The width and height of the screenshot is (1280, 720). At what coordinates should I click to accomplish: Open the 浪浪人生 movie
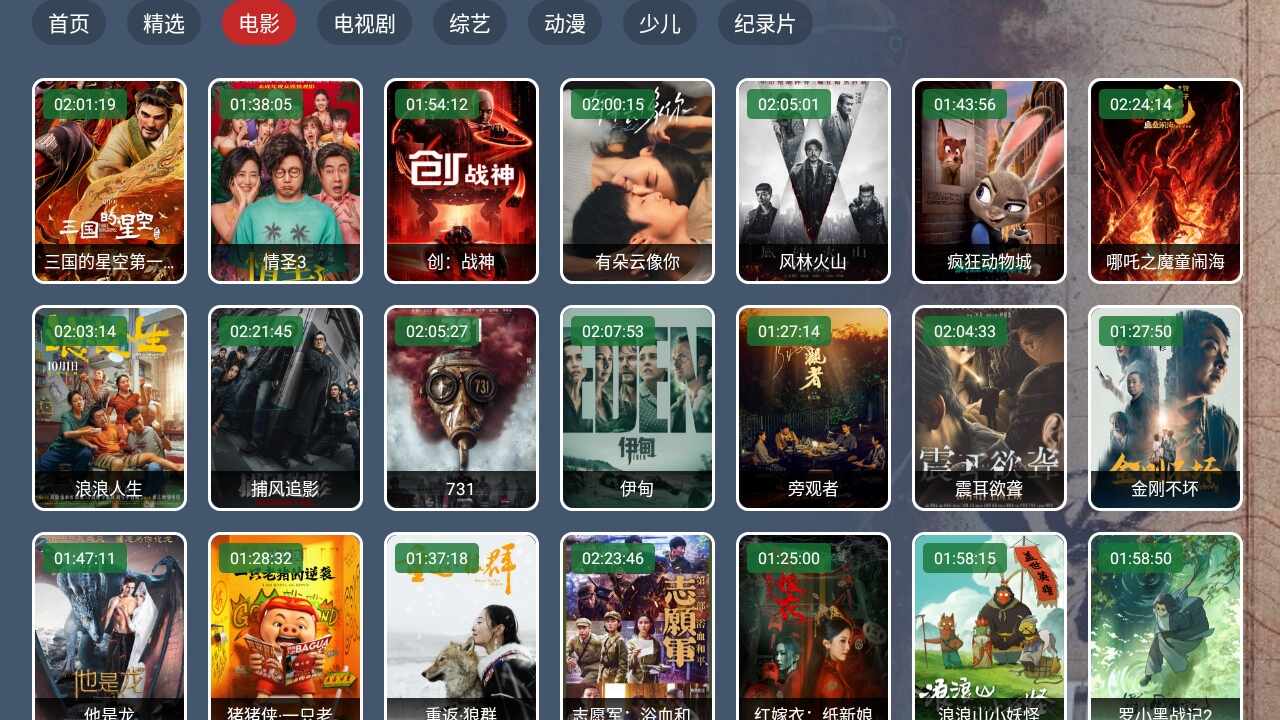pyautogui.click(x=109, y=407)
